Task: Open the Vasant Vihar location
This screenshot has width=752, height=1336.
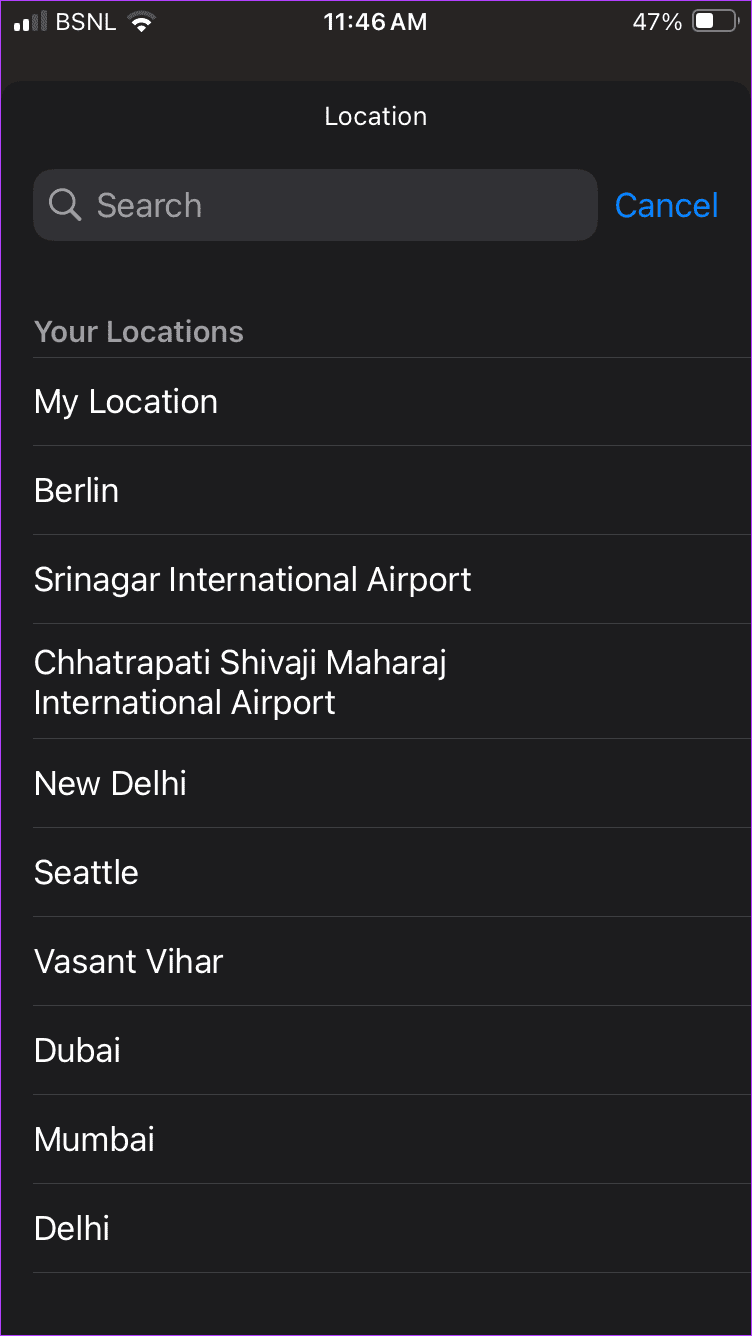Action: [128, 961]
